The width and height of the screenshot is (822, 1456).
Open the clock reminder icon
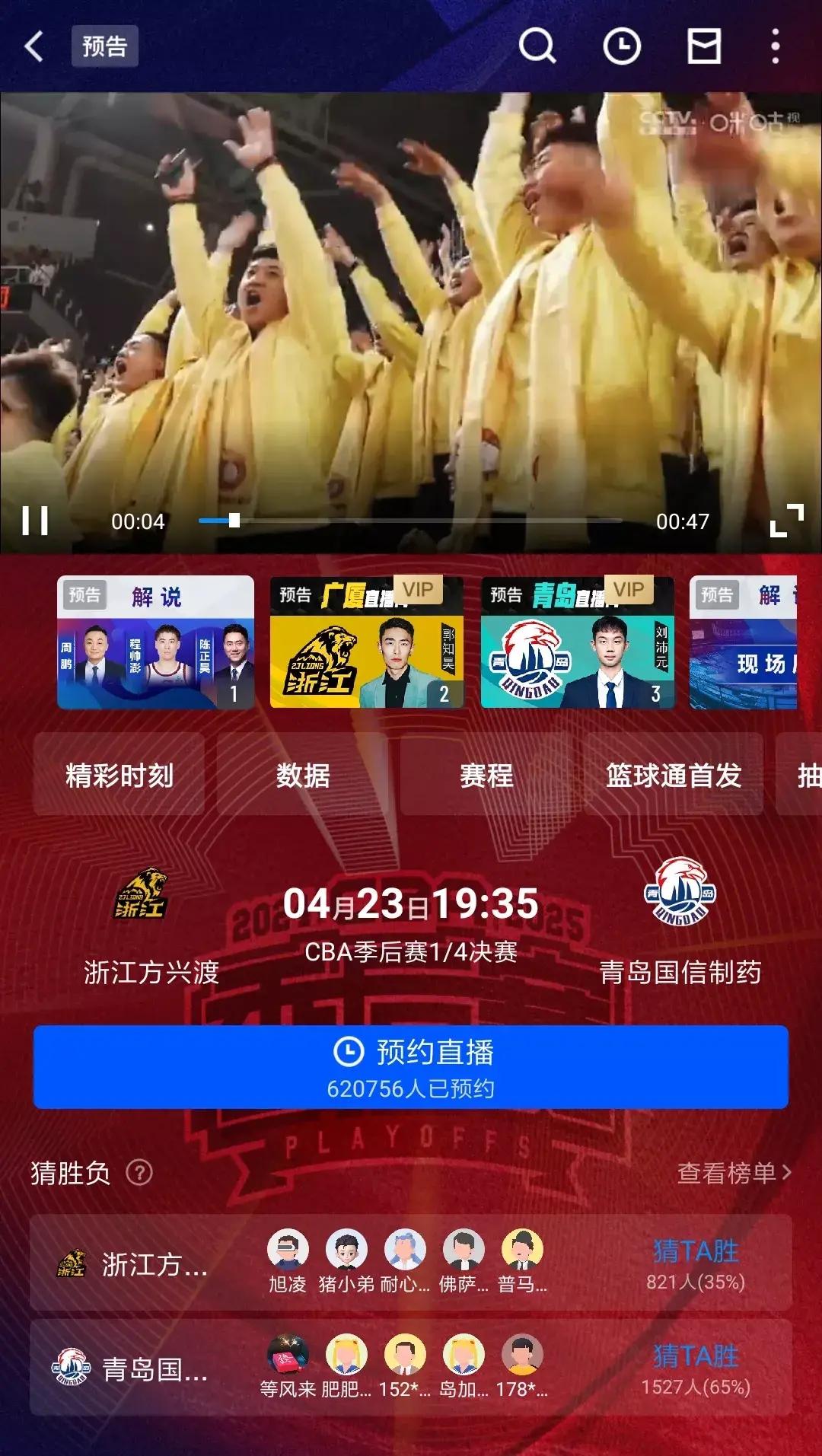pyautogui.click(x=621, y=46)
